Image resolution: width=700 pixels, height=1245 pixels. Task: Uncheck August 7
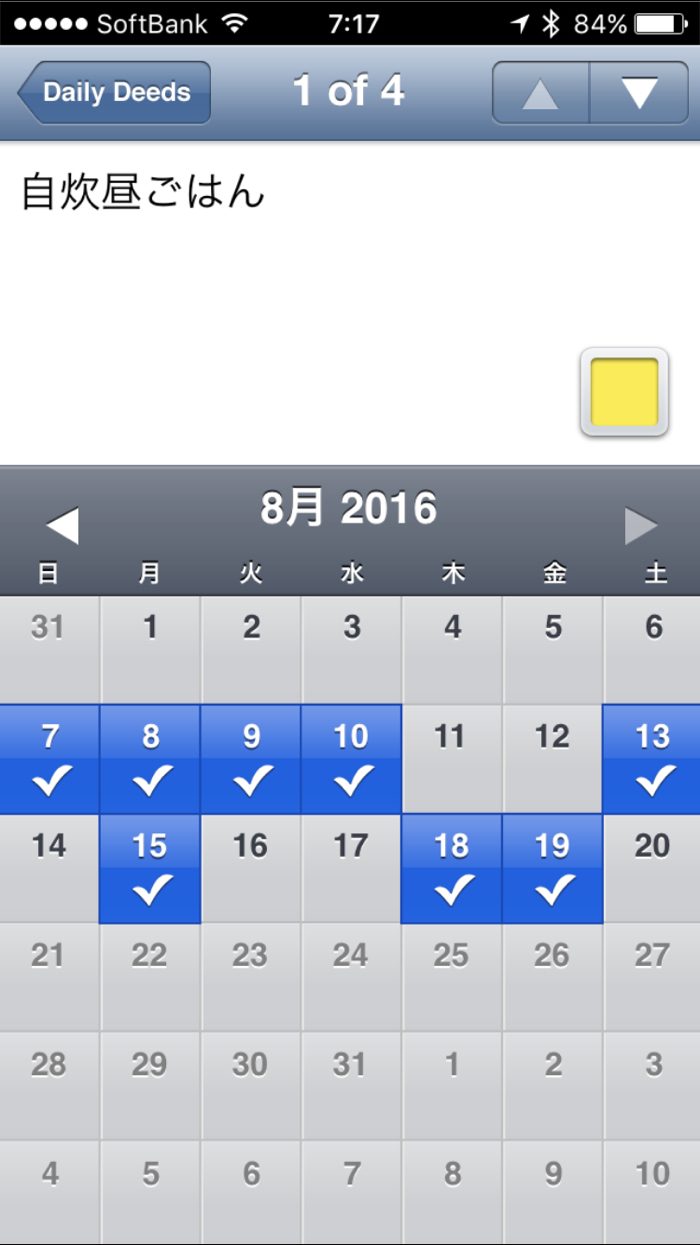pos(50,760)
